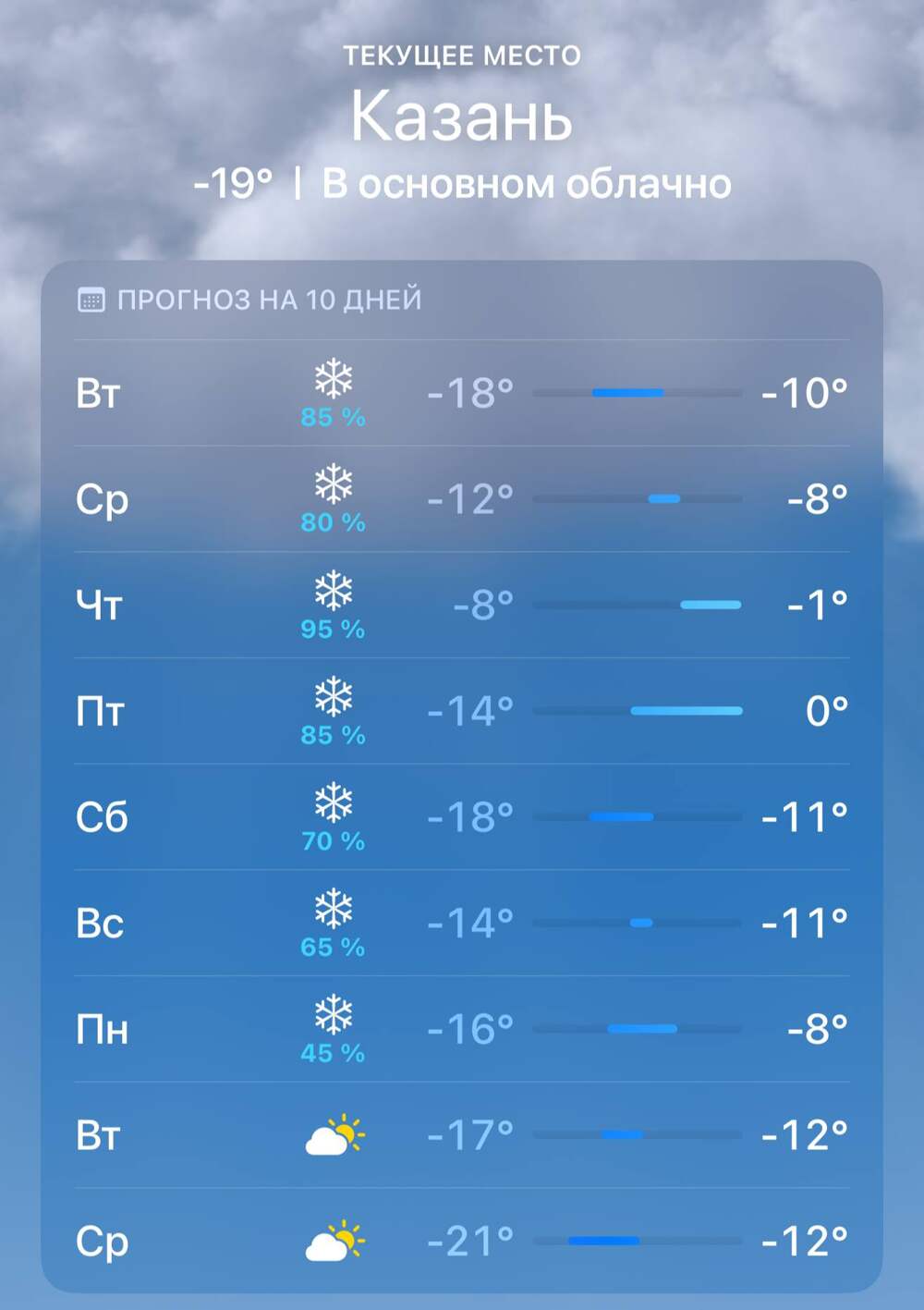Open the Вт row with 85 % snow

(462, 393)
